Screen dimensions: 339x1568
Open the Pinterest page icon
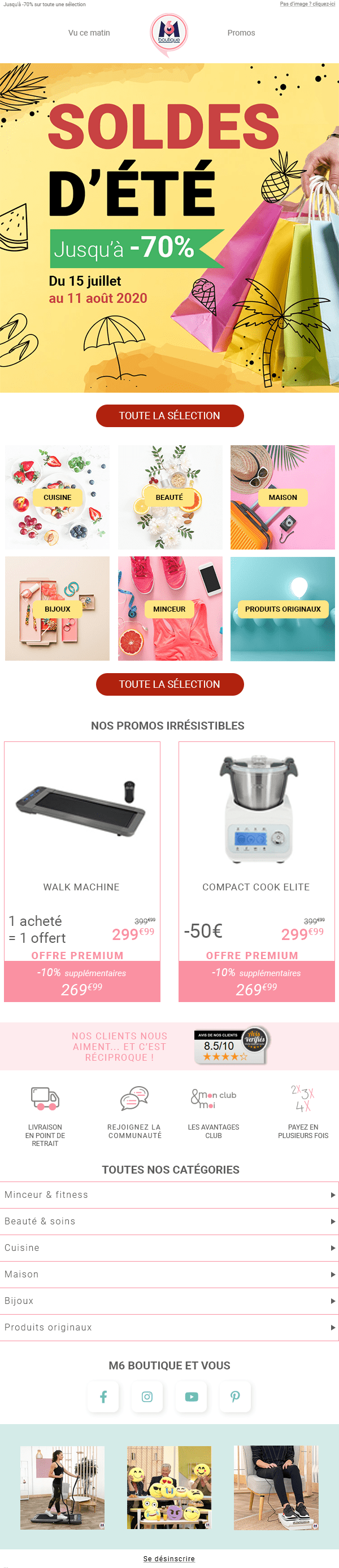point(236,1397)
